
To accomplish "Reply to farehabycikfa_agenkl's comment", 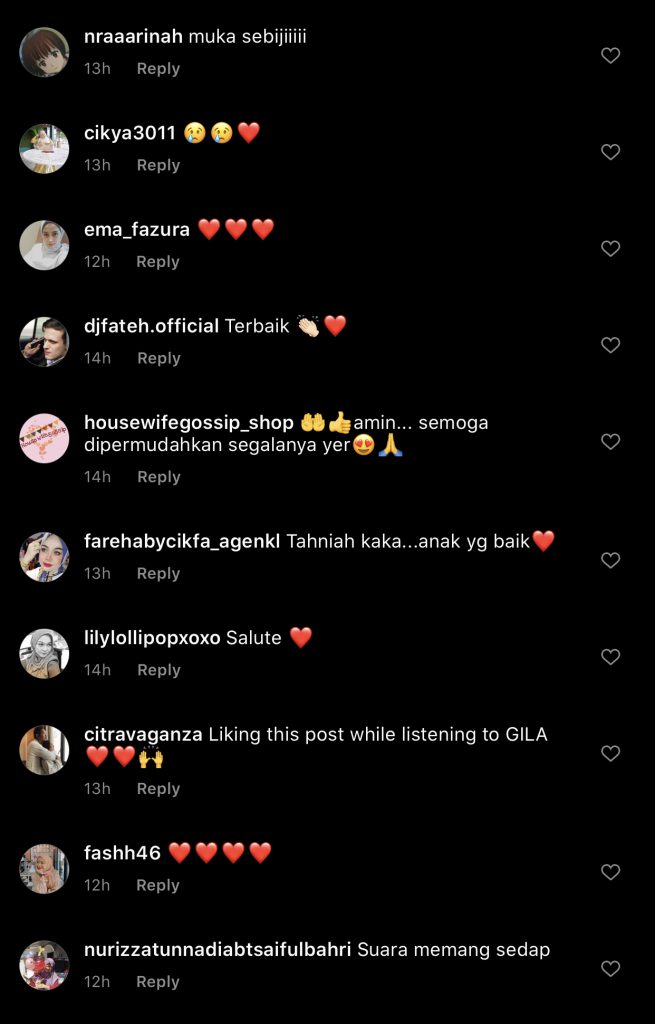I will 158,573.
